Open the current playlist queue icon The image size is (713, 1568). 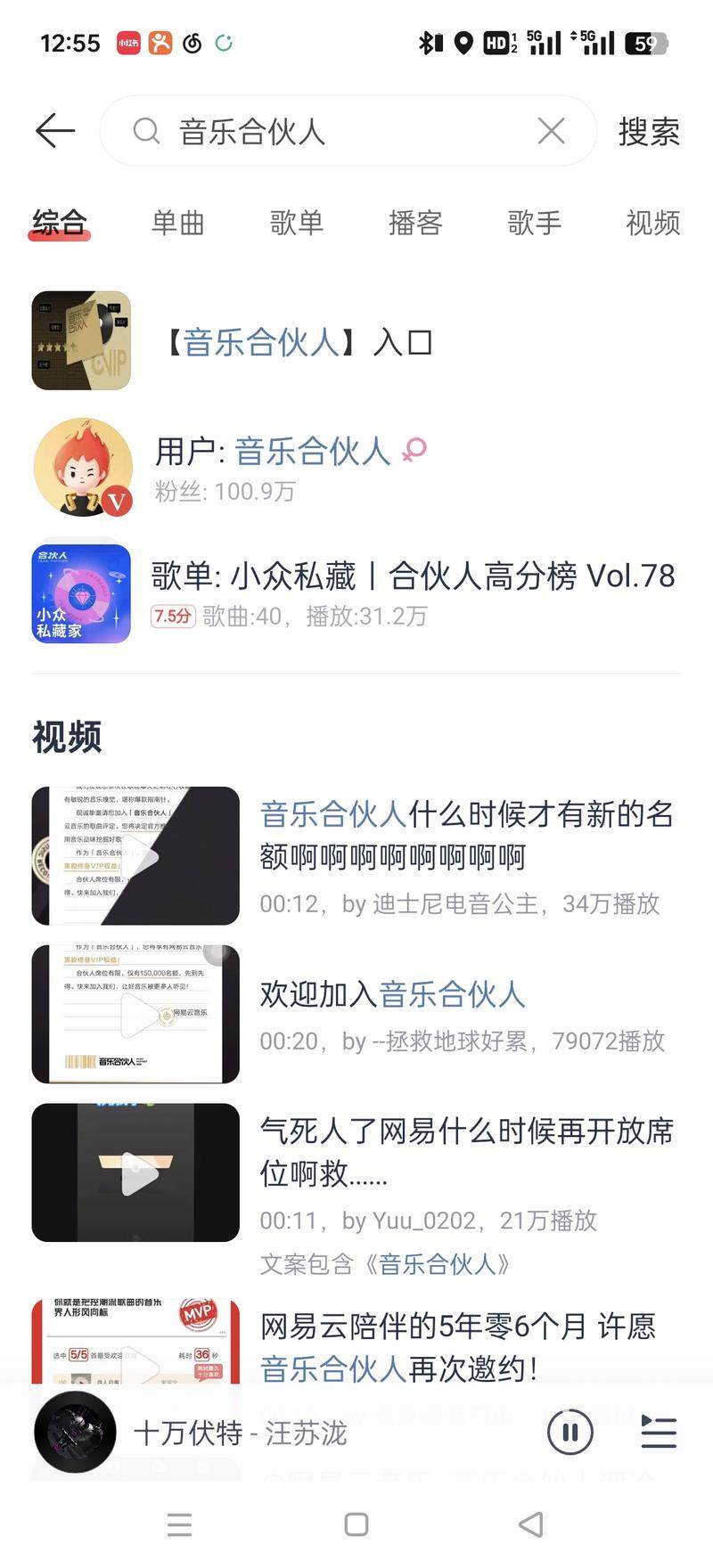pos(659,1433)
